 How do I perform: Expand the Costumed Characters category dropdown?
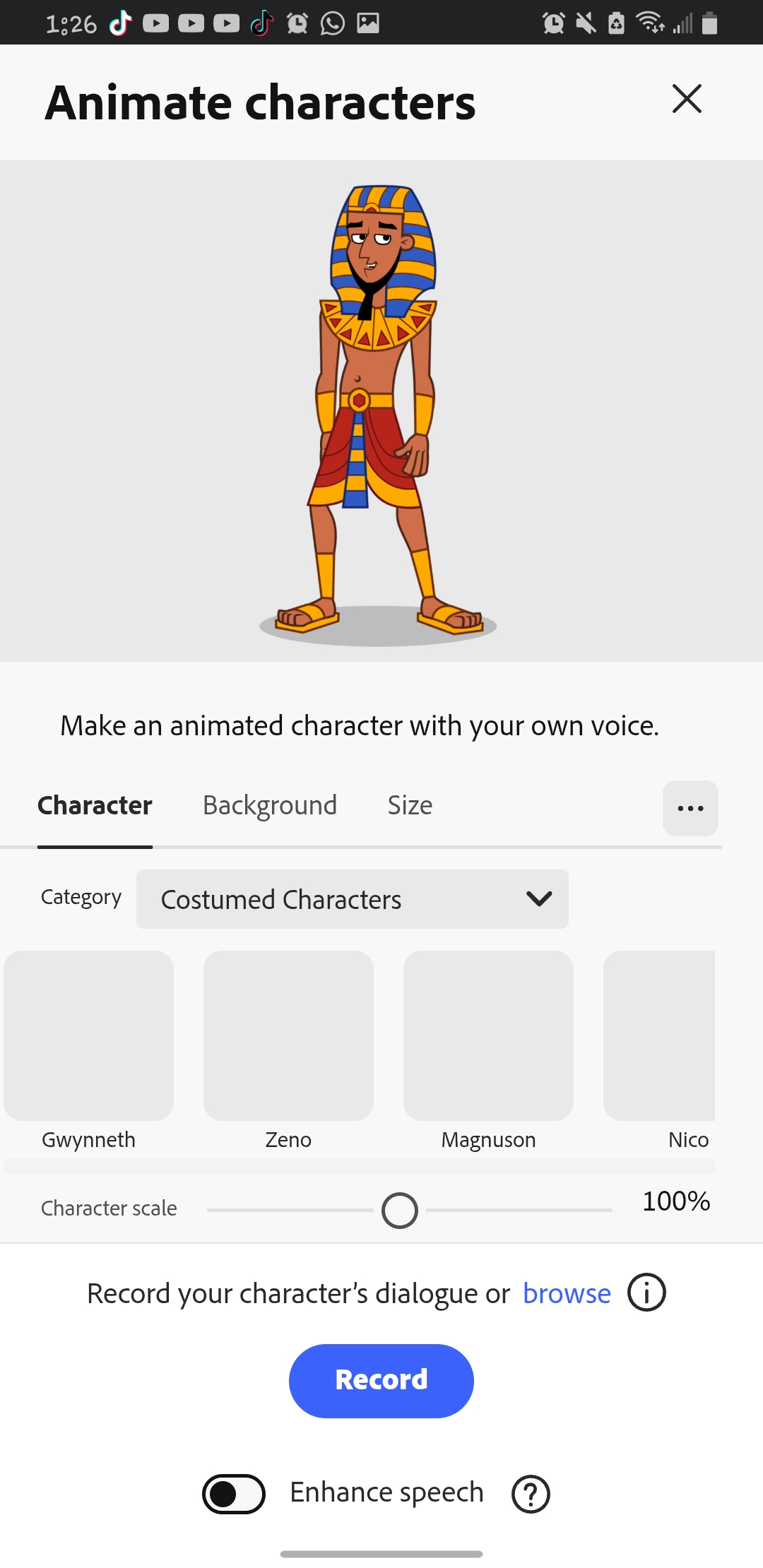click(x=352, y=899)
